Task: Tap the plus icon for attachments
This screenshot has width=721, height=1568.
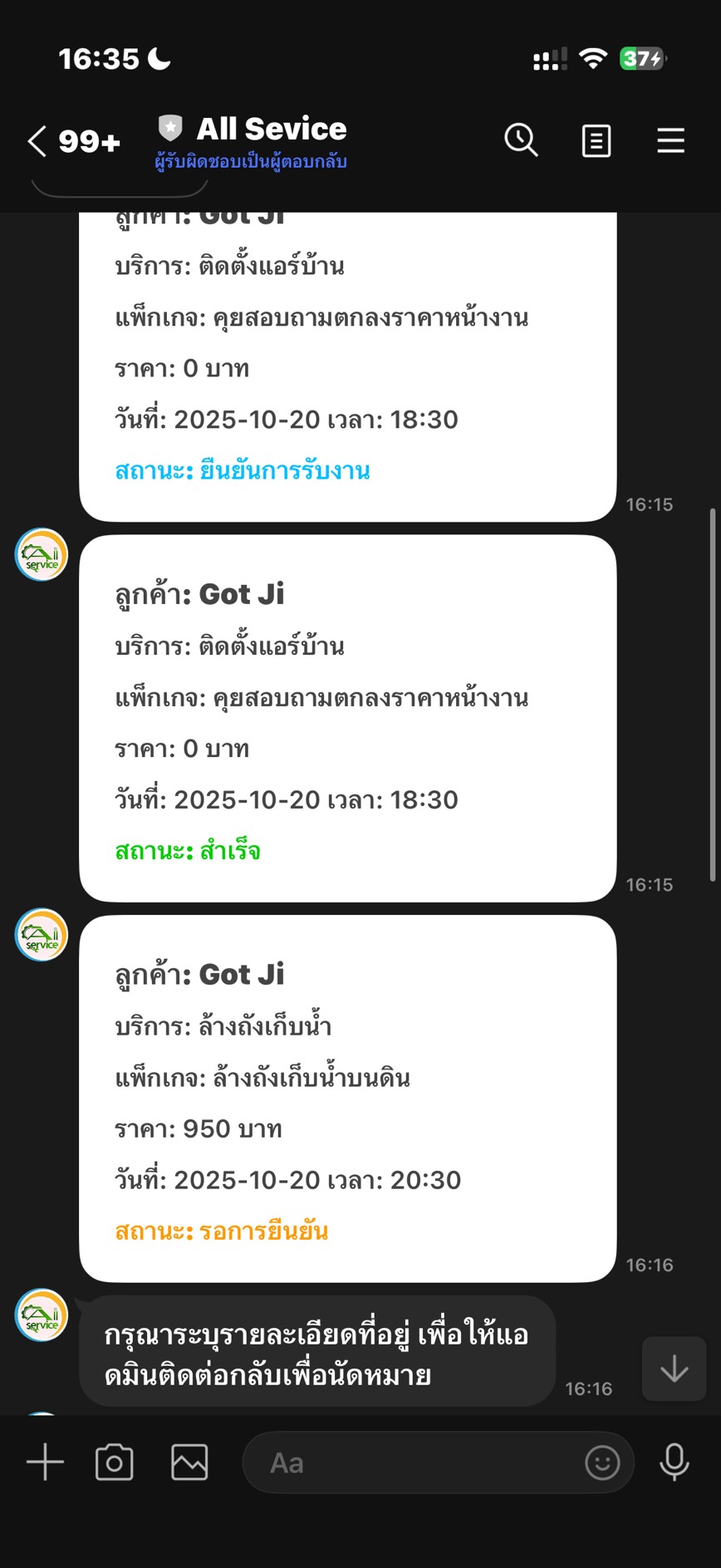Action: 44,1462
